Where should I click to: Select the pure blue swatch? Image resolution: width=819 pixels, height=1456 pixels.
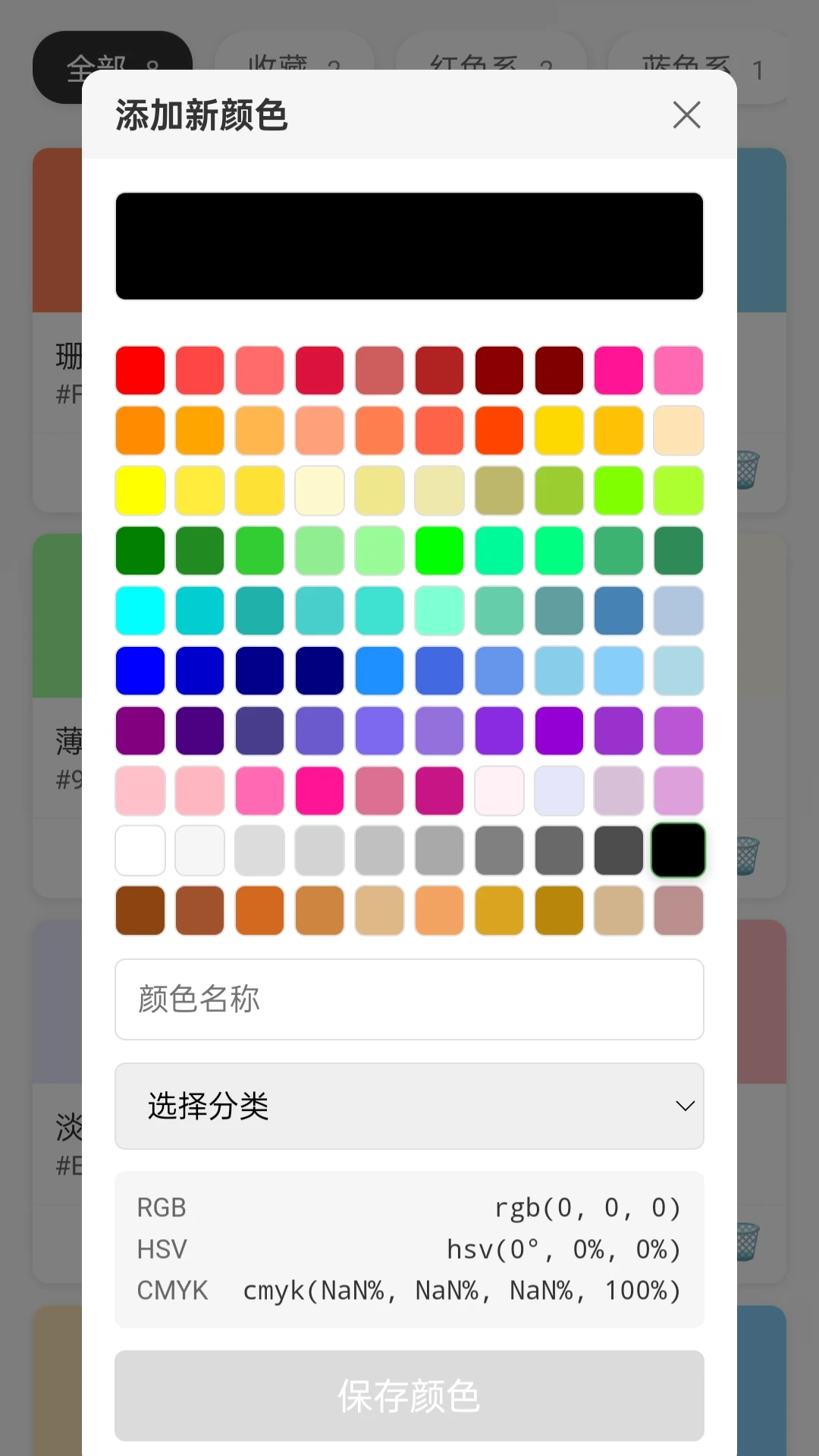point(140,670)
